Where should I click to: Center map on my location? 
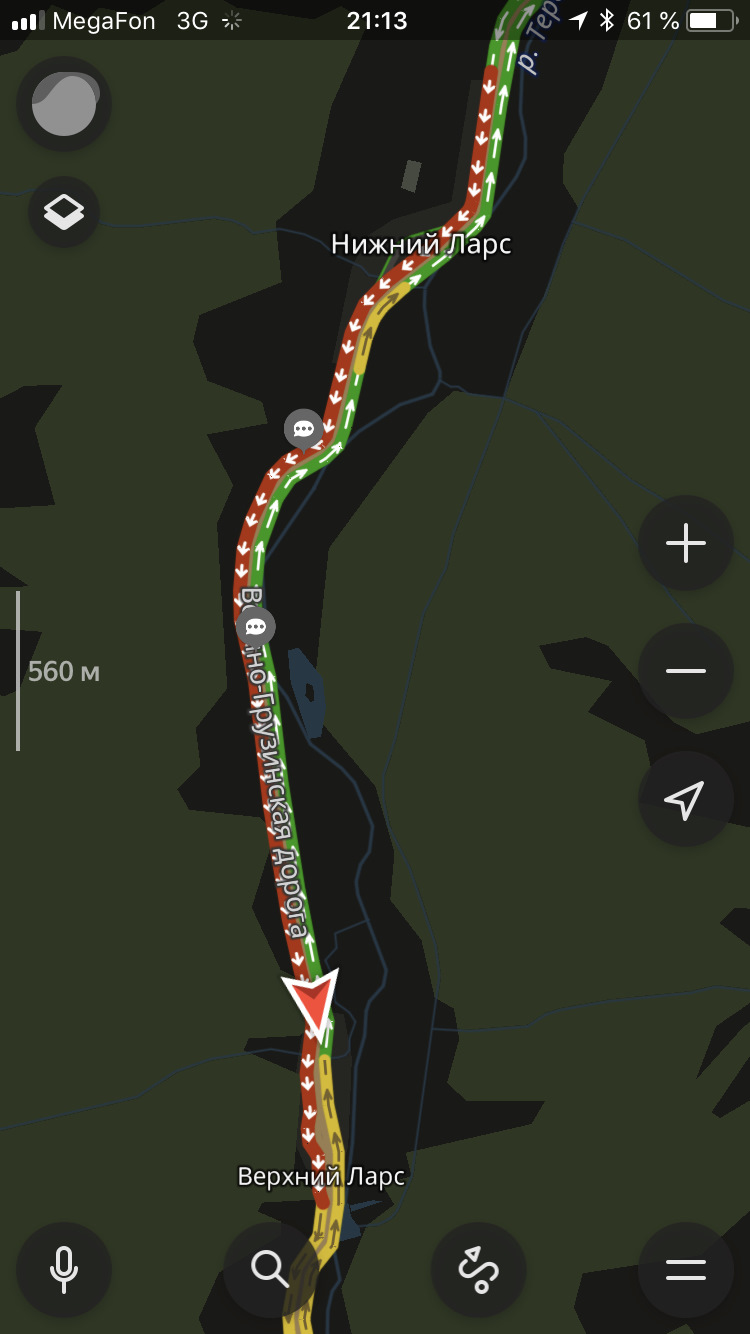pos(685,799)
